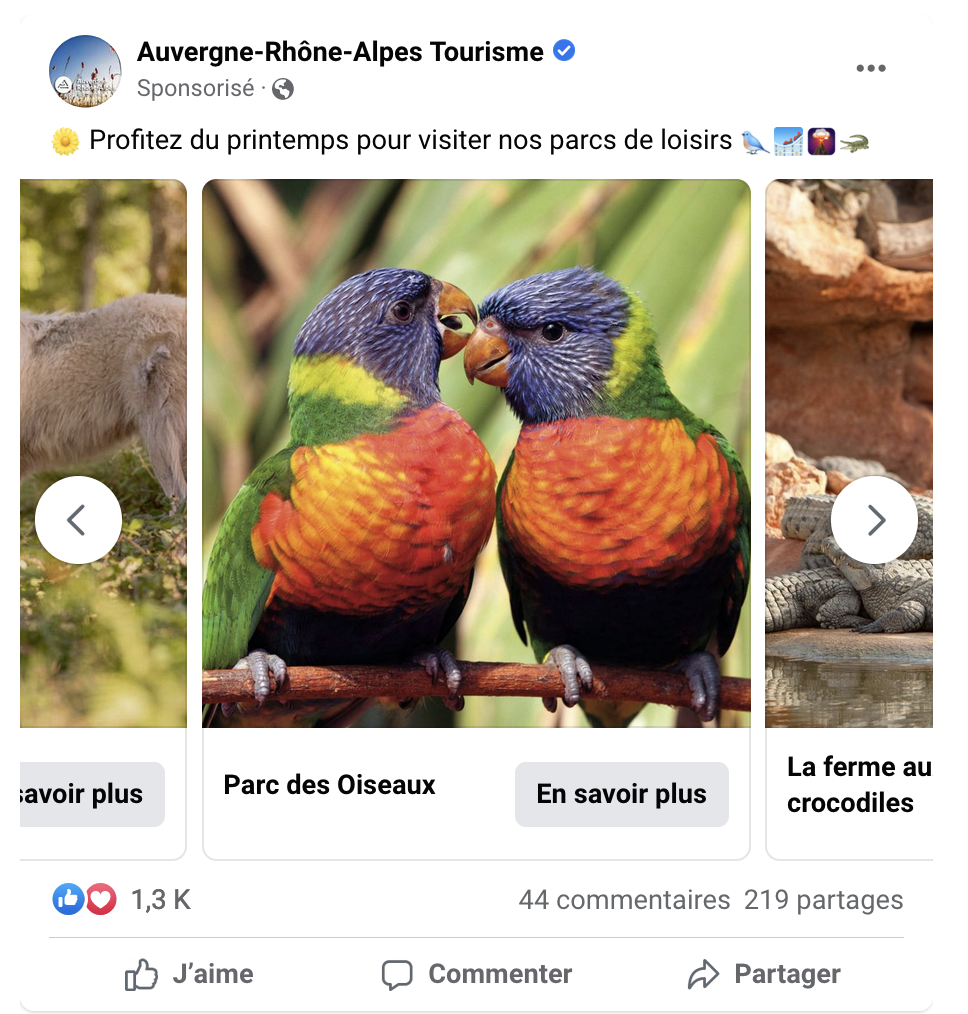This screenshot has height=1014, width=968.
Task: Open the Parc des Oiseaux parrot image
Action: 476,452
